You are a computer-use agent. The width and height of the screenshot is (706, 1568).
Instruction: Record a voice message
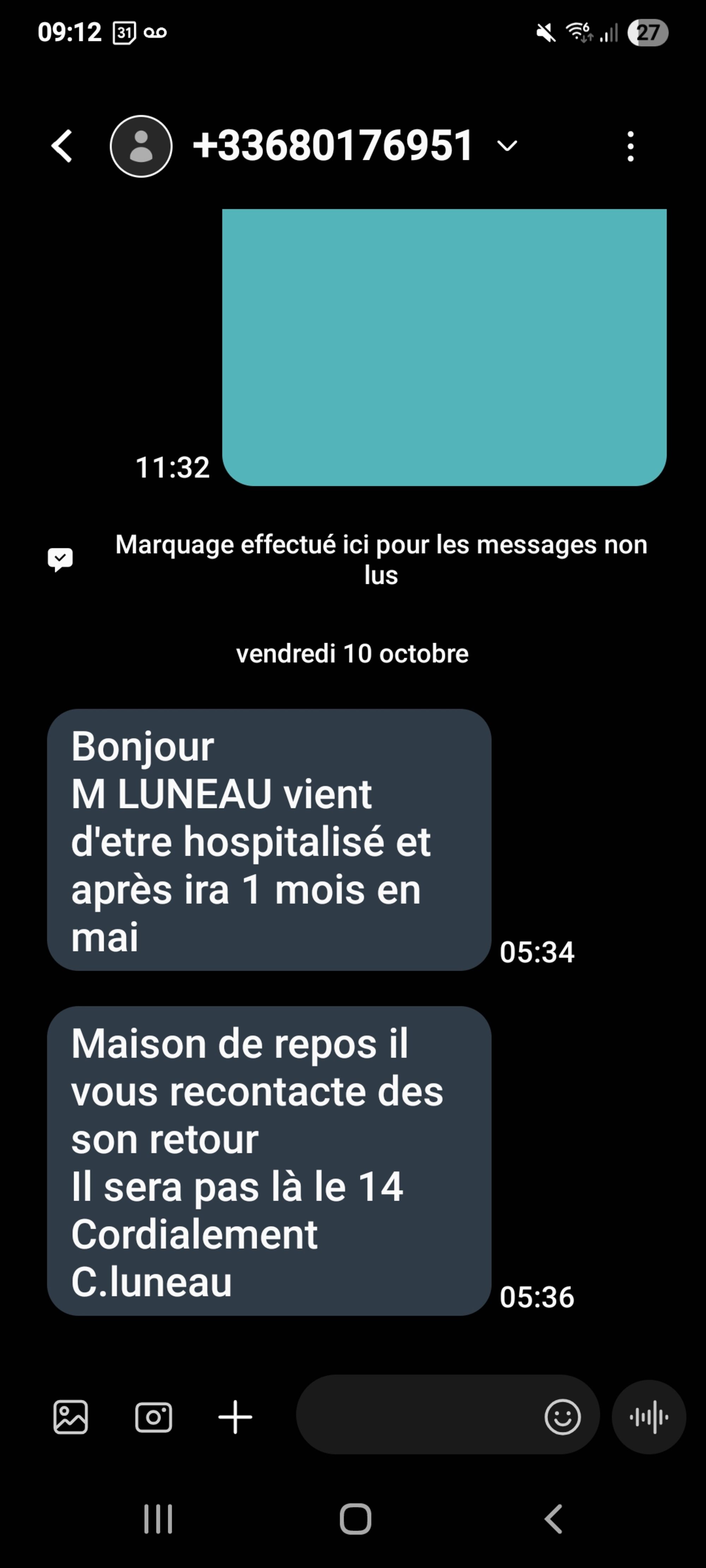point(649,1417)
